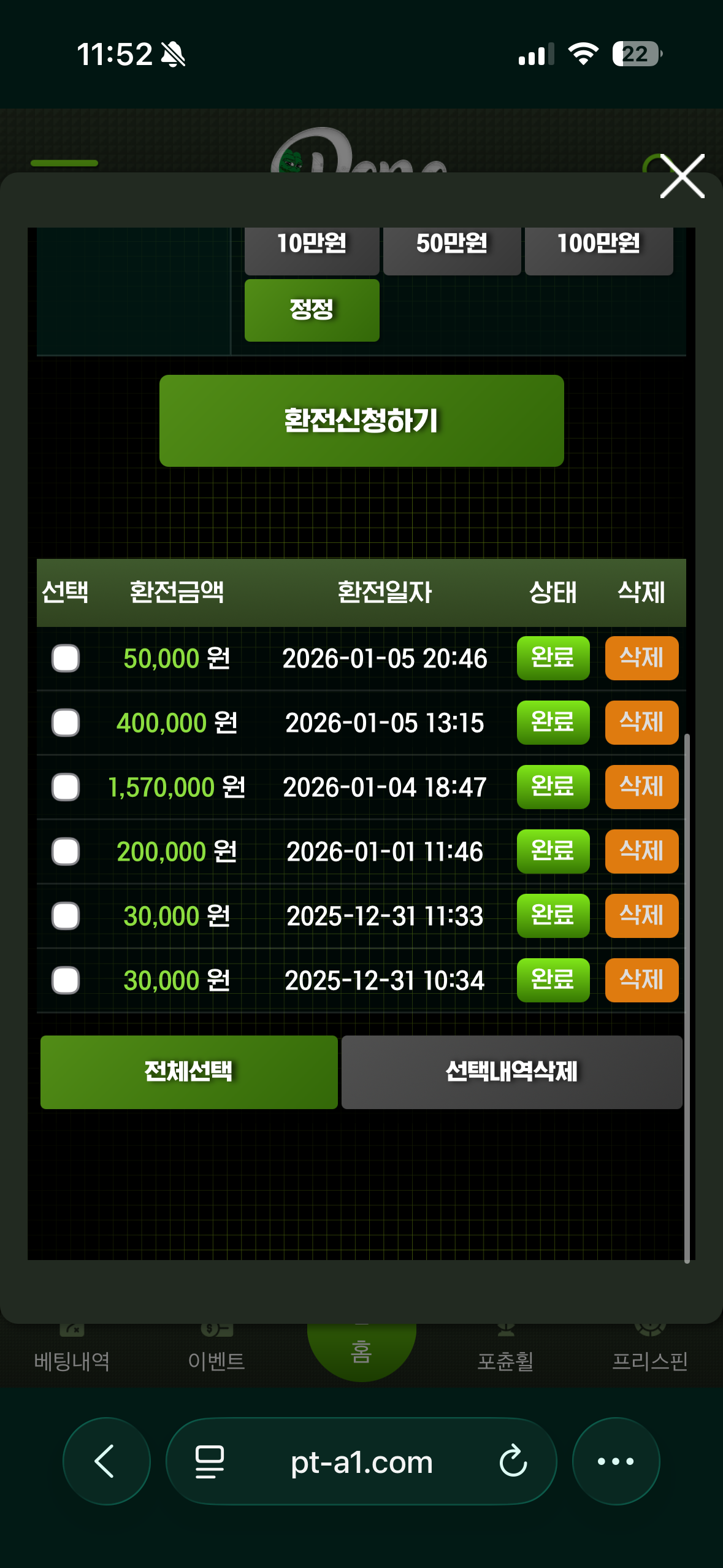This screenshot has height=1568, width=723.
Task: Add 100만원 to withdrawal amount
Action: coord(599,245)
